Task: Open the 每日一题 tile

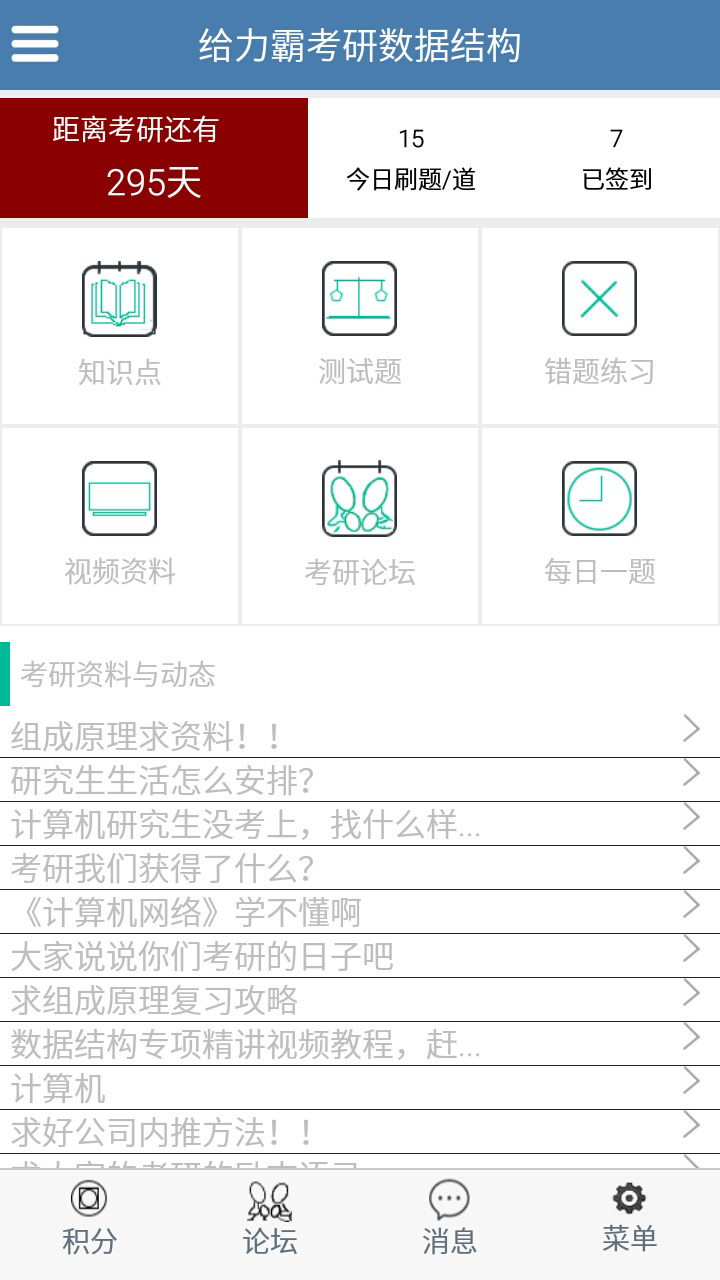Action: tap(600, 525)
